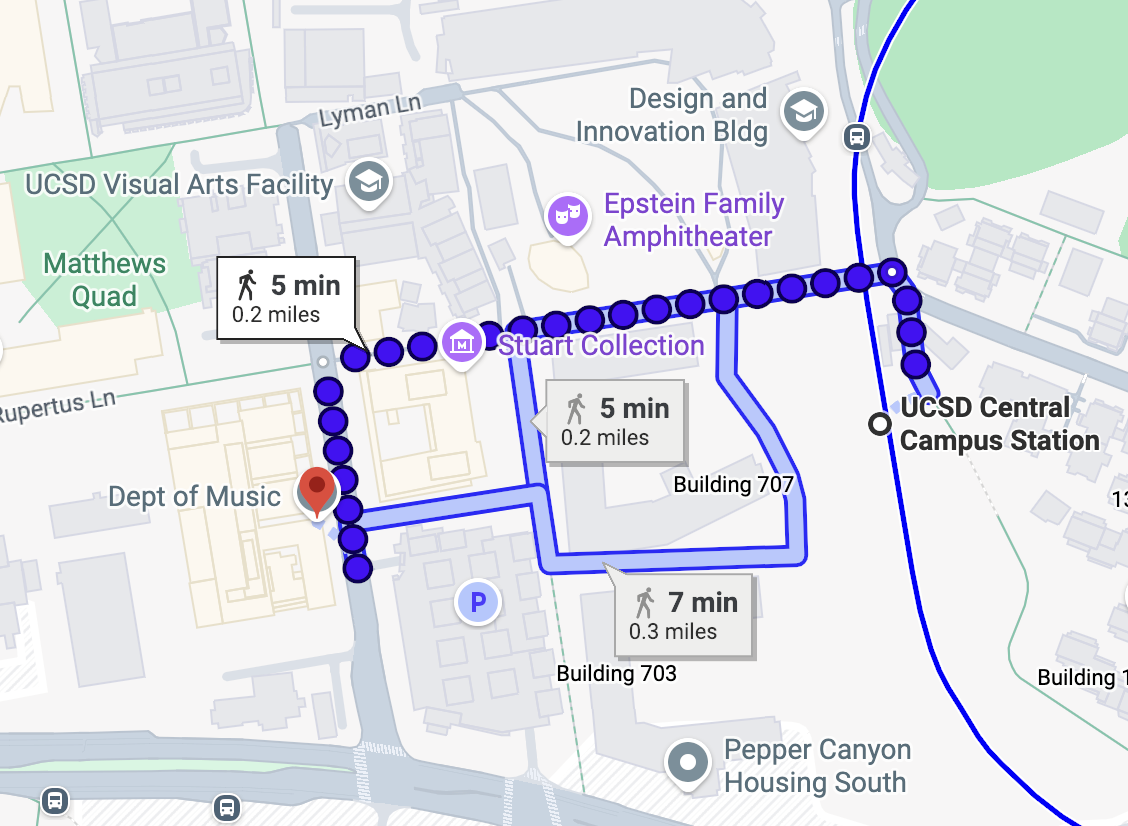1128x826 pixels.
Task: View the UCSD Visual Arts Facility marker
Action: (x=369, y=181)
